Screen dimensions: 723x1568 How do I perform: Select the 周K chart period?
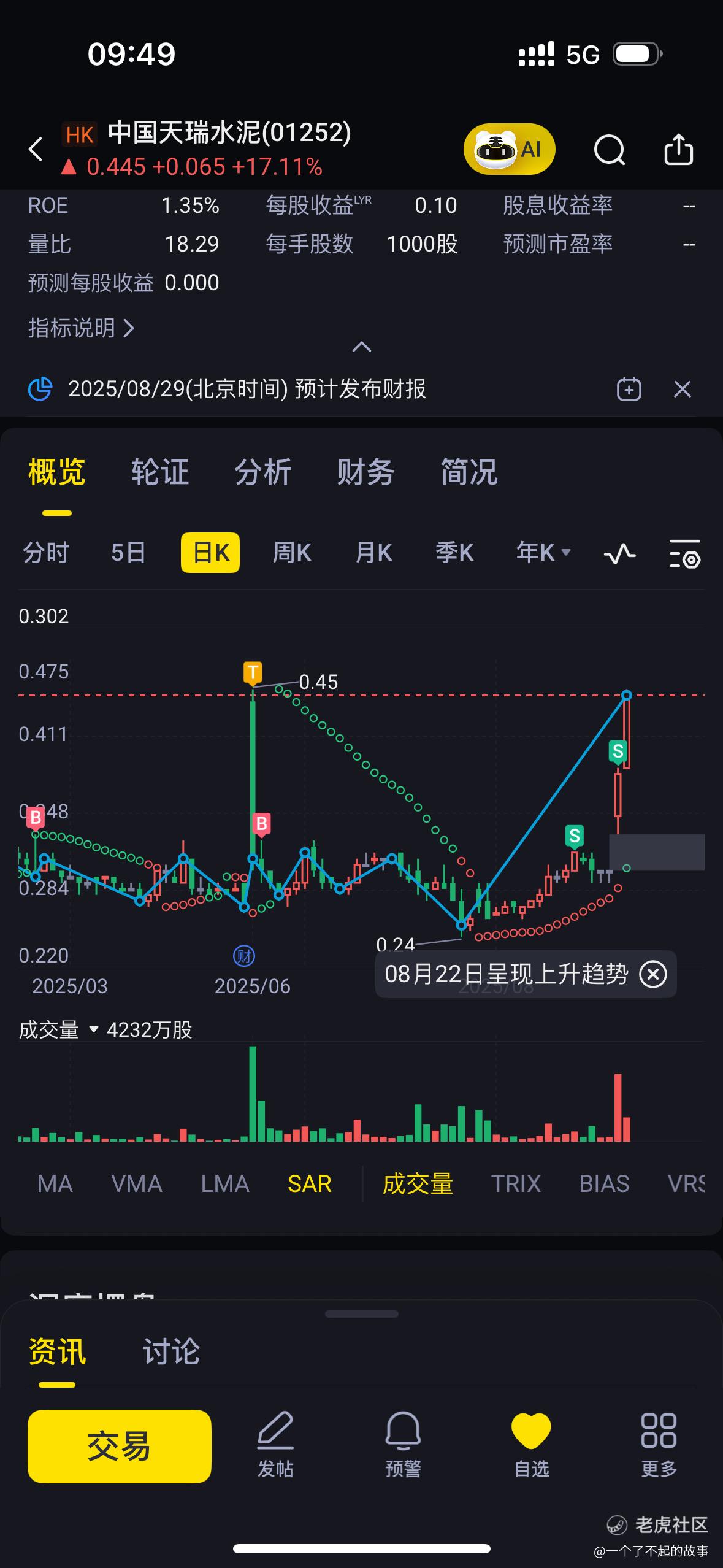tap(292, 553)
